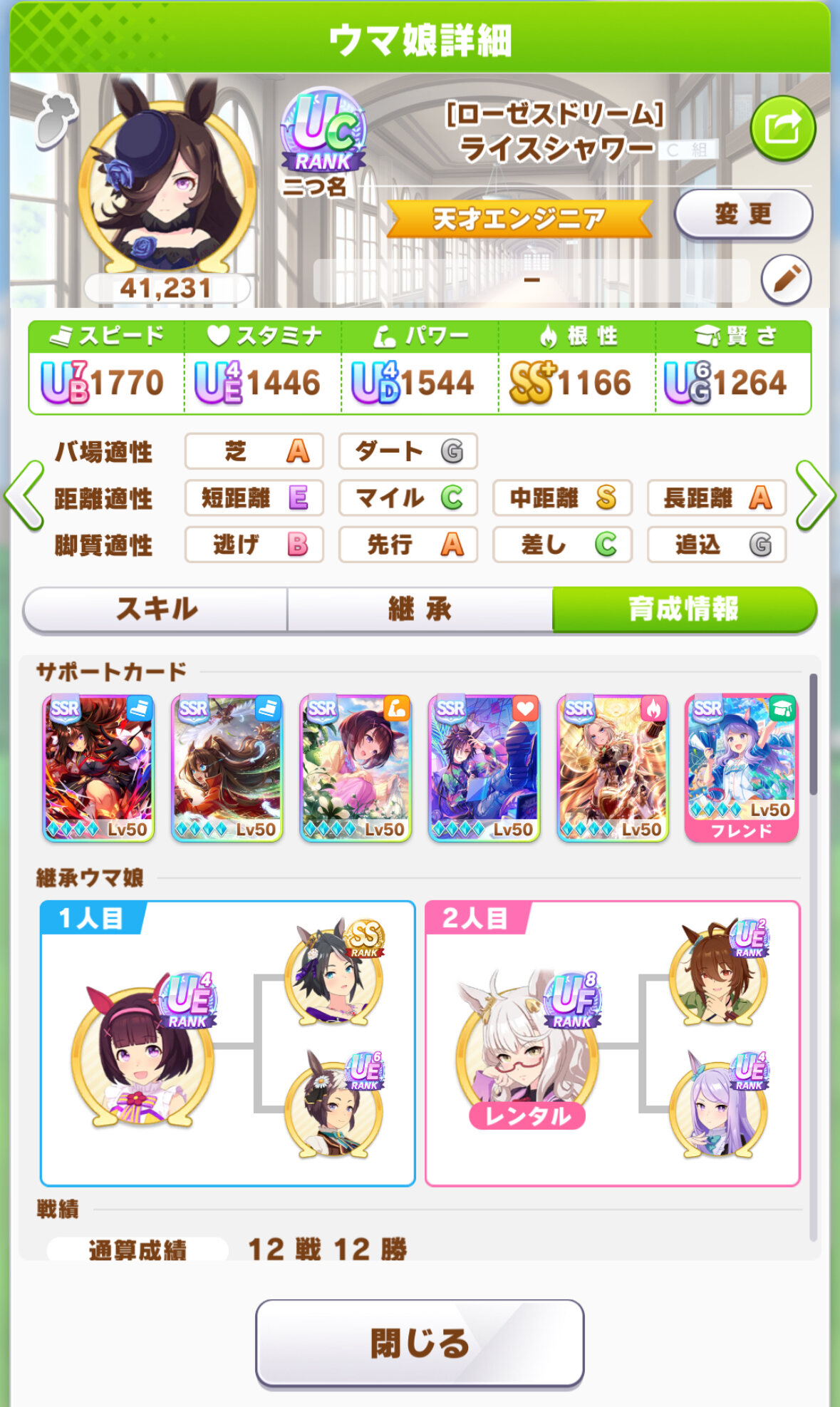Viewport: 840px width, 1407px height.
Task: Share this Uma Musume detail
Action: [x=782, y=129]
